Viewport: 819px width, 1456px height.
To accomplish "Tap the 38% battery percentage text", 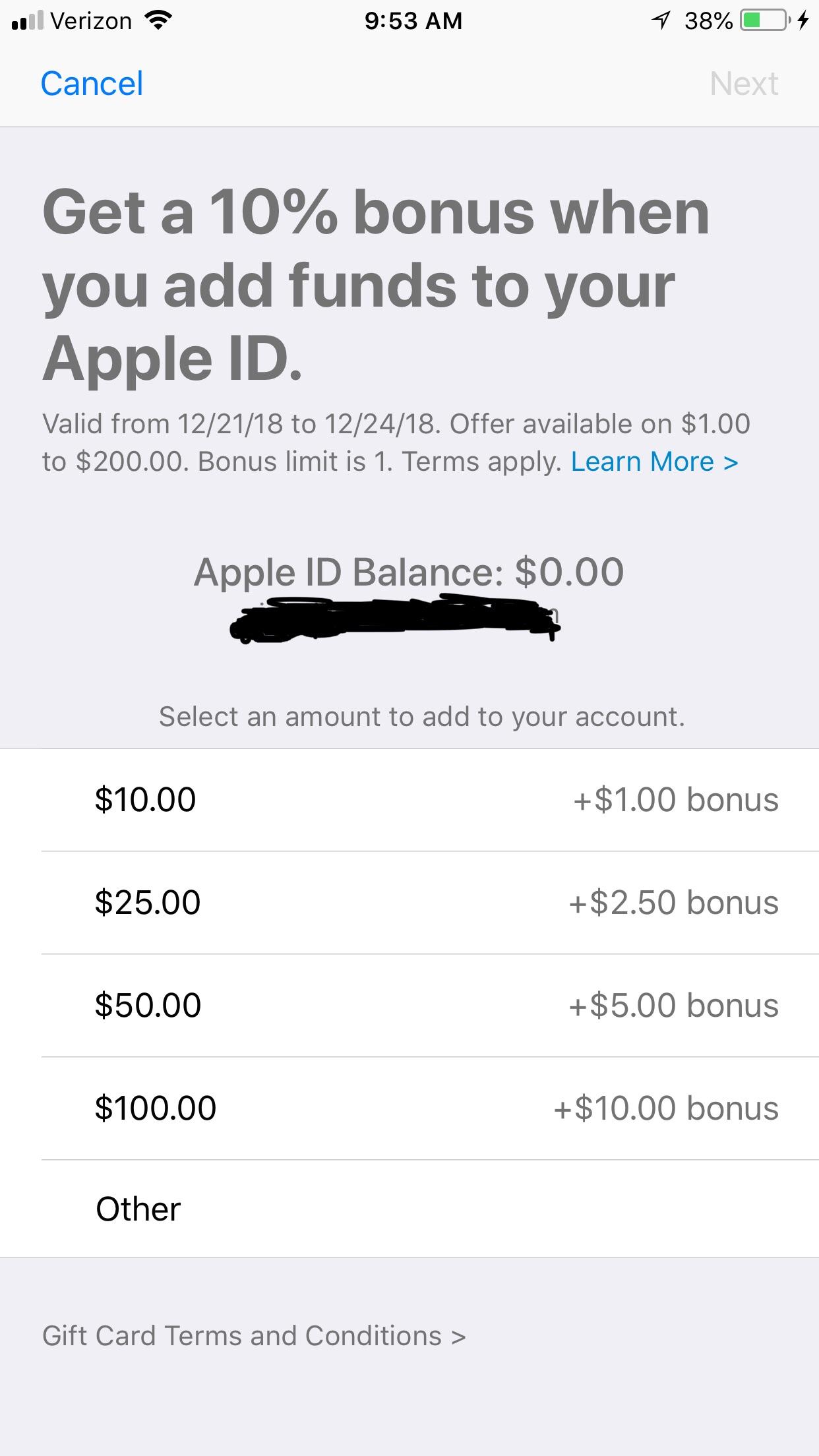I will [x=709, y=20].
